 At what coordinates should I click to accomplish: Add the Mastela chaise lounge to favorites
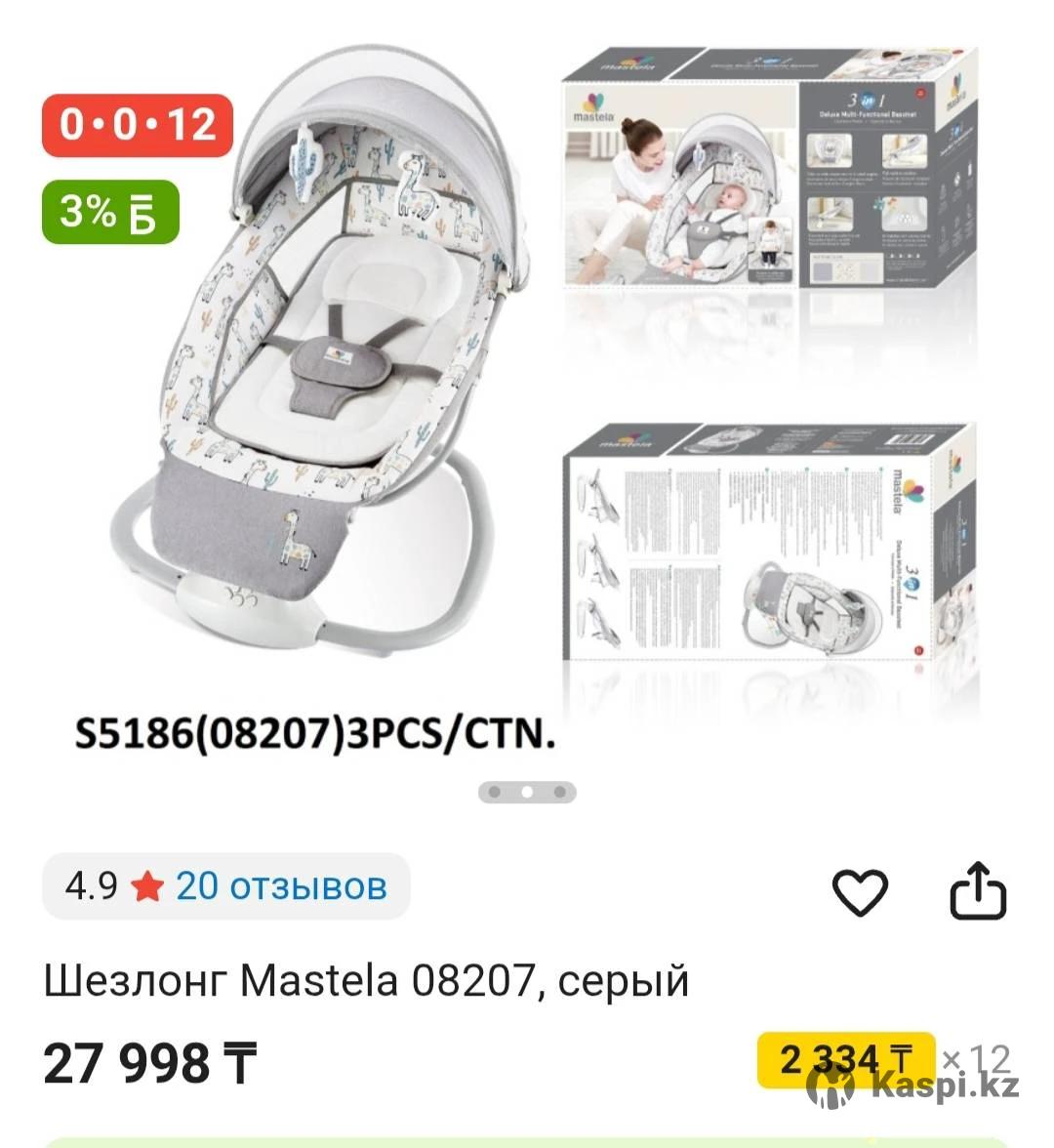tap(860, 890)
